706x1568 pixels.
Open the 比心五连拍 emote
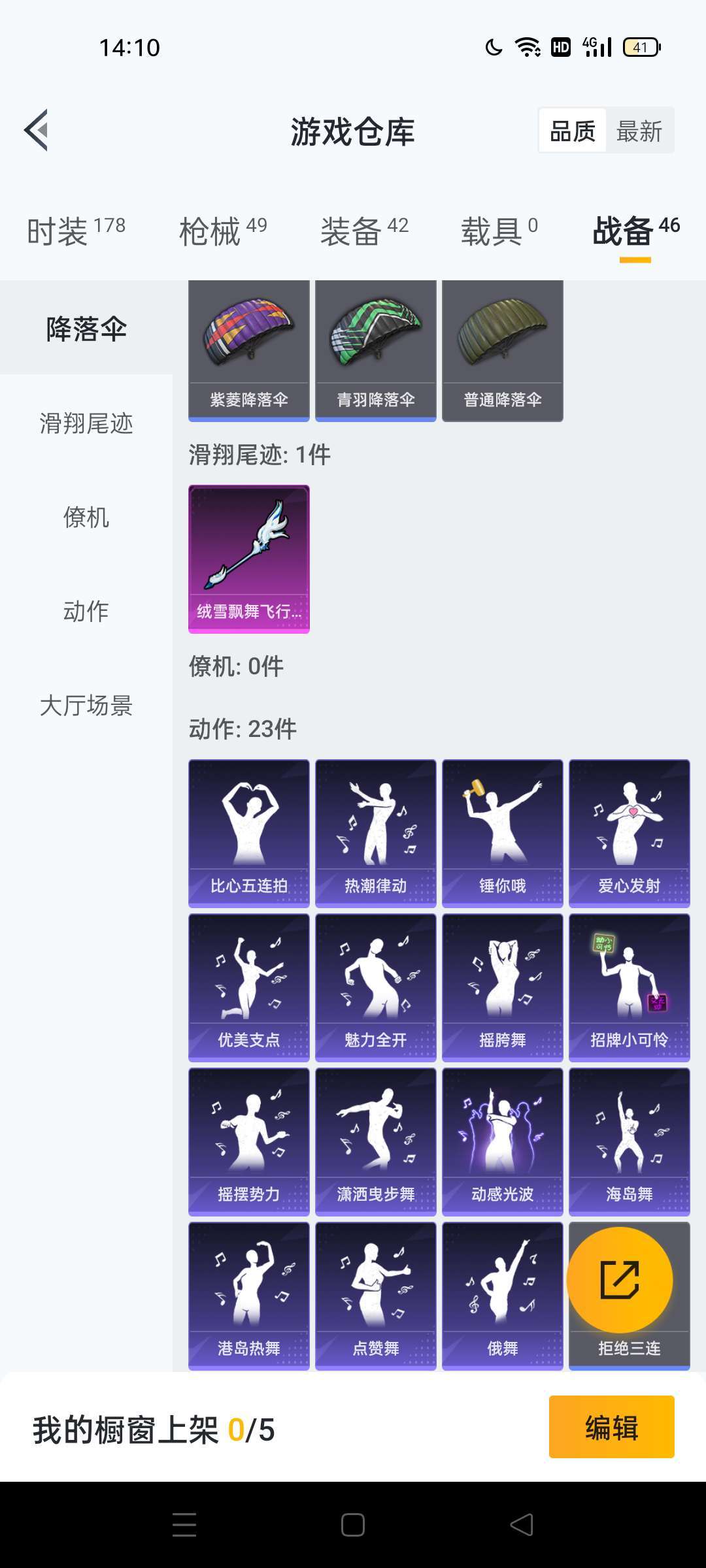(x=249, y=833)
